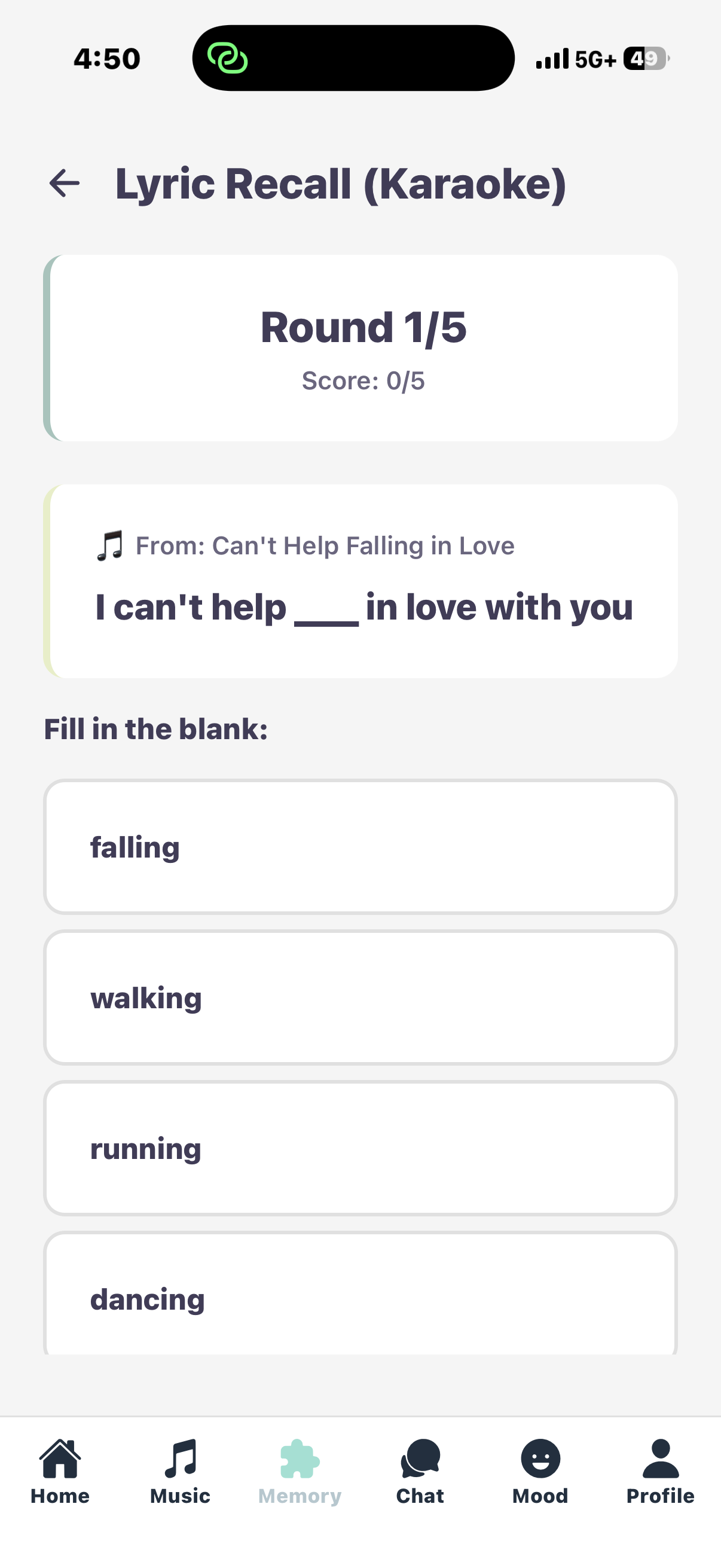Switch to the Home tab
The image size is (721, 1568).
pos(60,1471)
